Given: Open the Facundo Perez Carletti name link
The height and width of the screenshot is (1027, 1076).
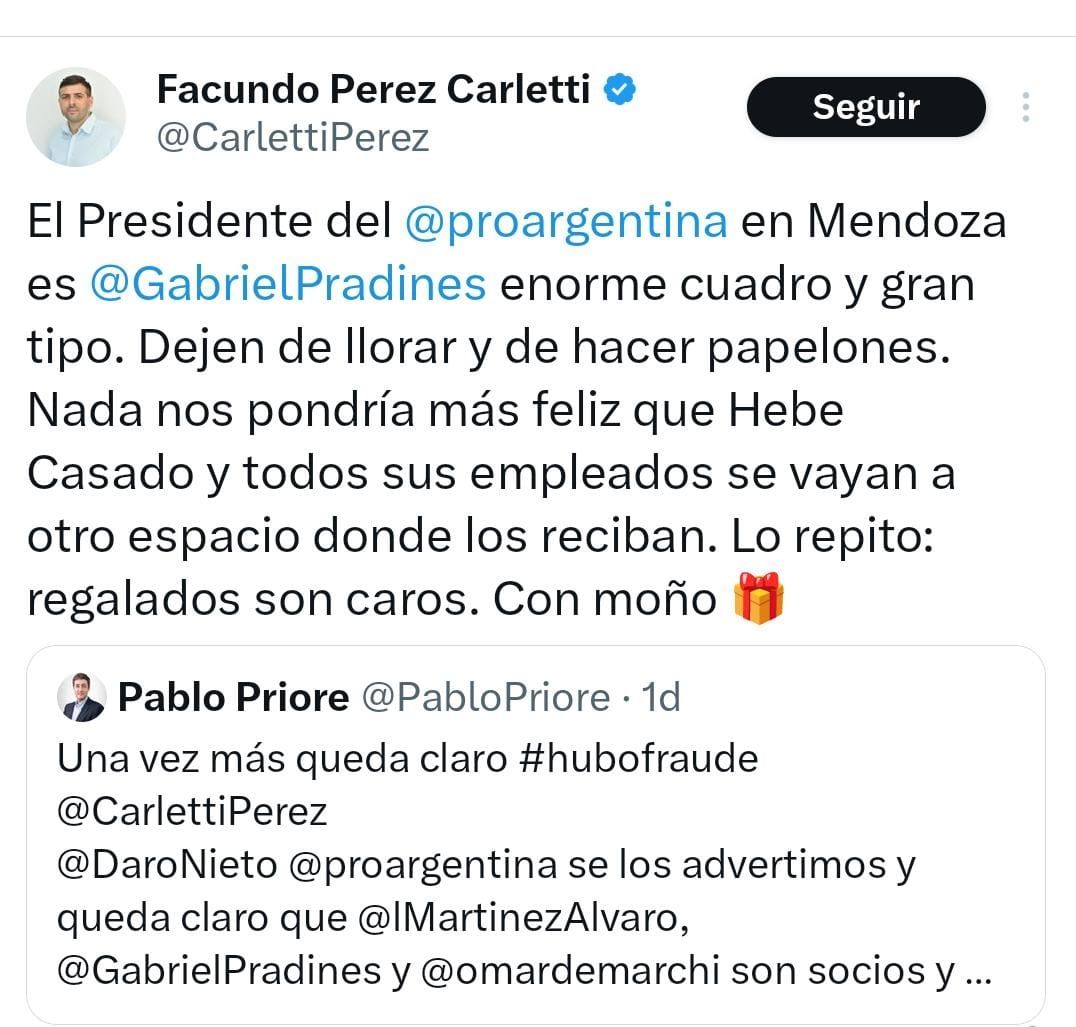Looking at the screenshot, I should tap(373, 90).
